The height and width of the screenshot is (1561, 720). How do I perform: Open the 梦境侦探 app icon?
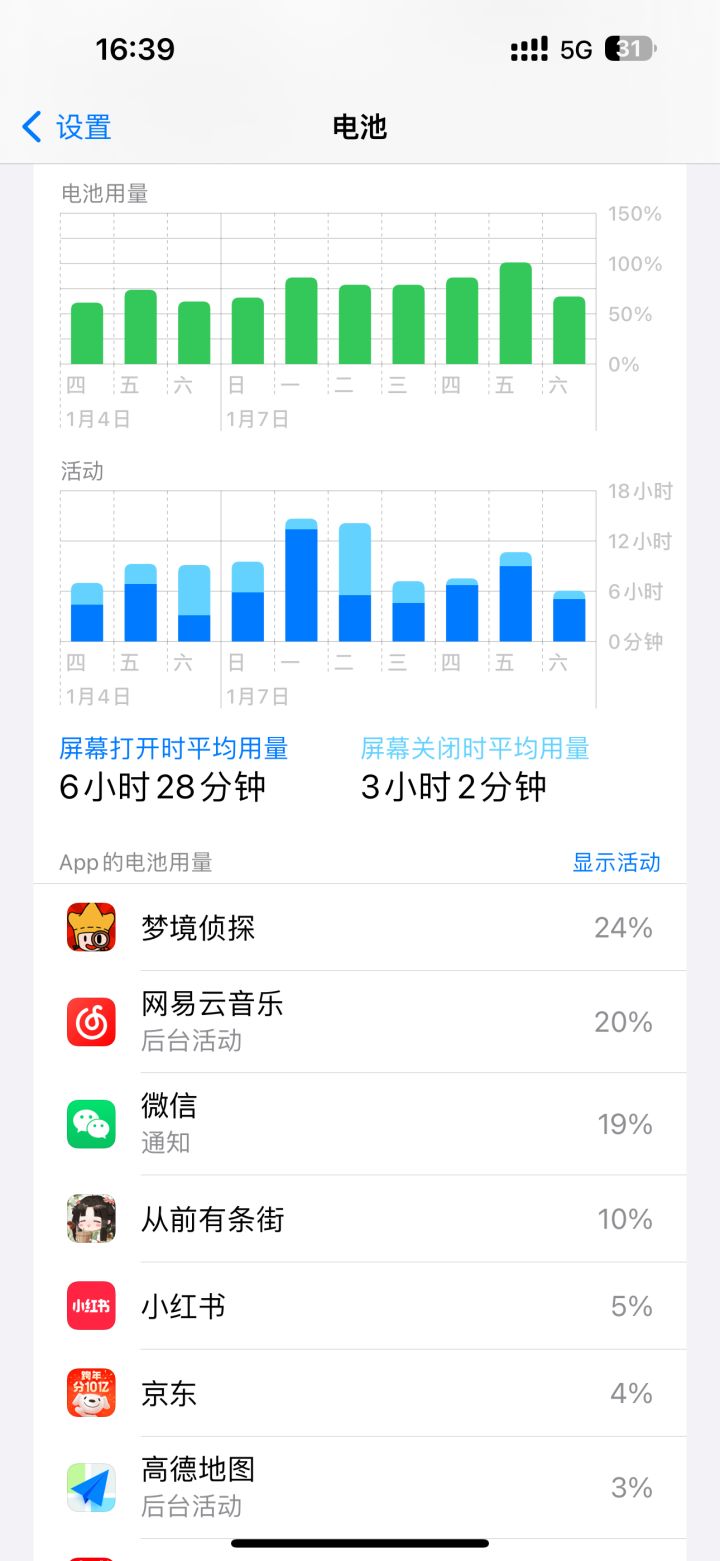90,926
